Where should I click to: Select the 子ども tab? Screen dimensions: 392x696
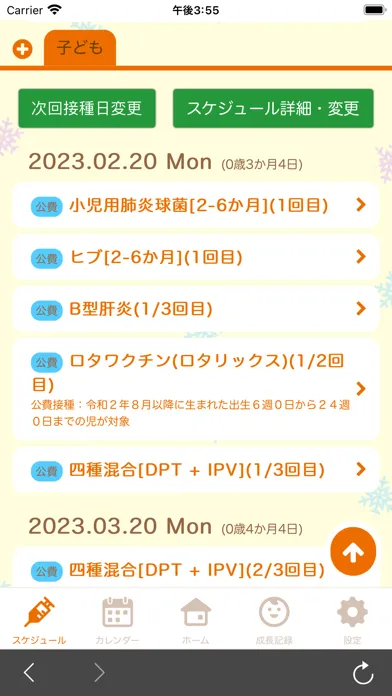(x=80, y=48)
